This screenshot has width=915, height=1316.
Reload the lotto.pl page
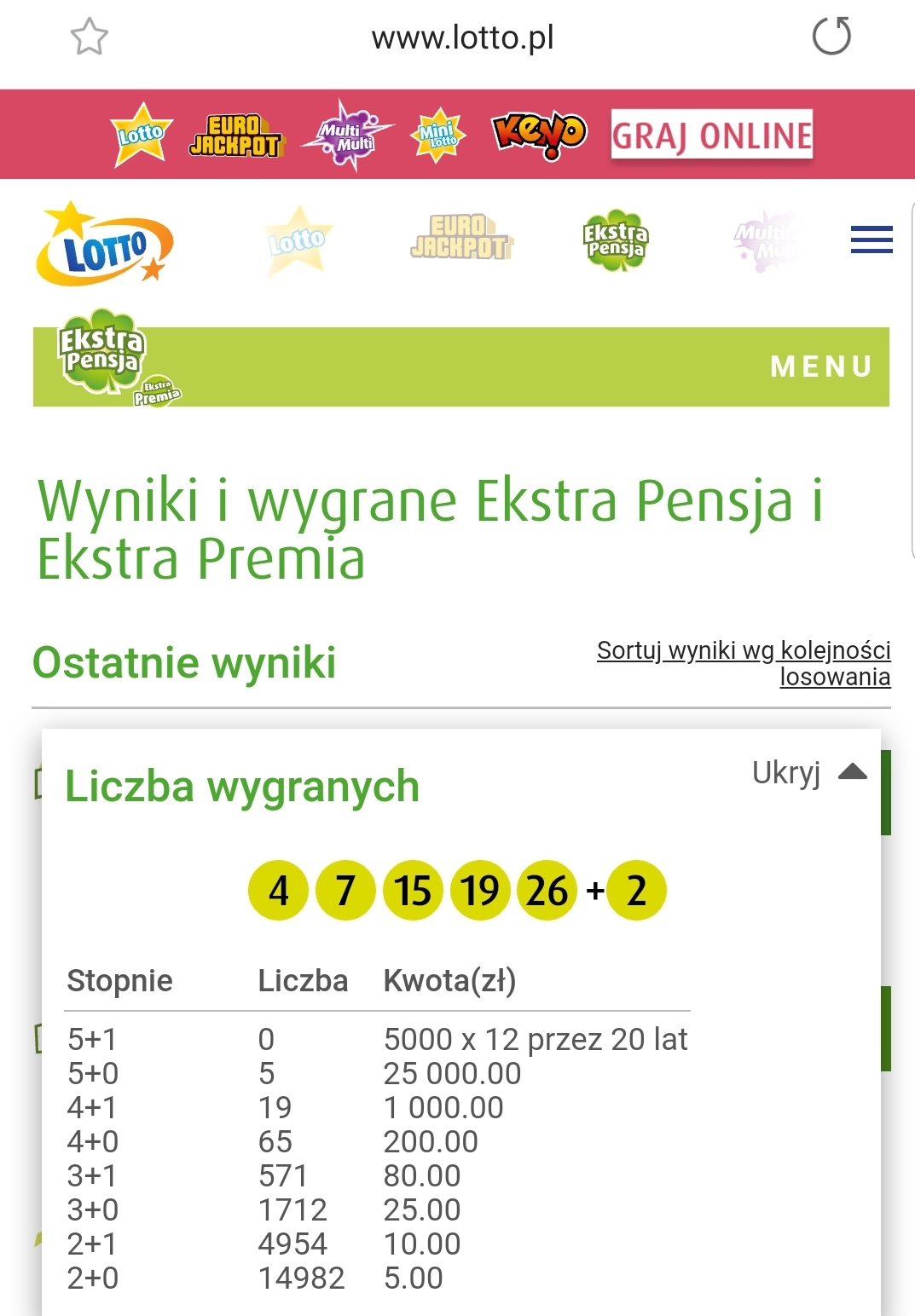pyautogui.click(x=831, y=37)
